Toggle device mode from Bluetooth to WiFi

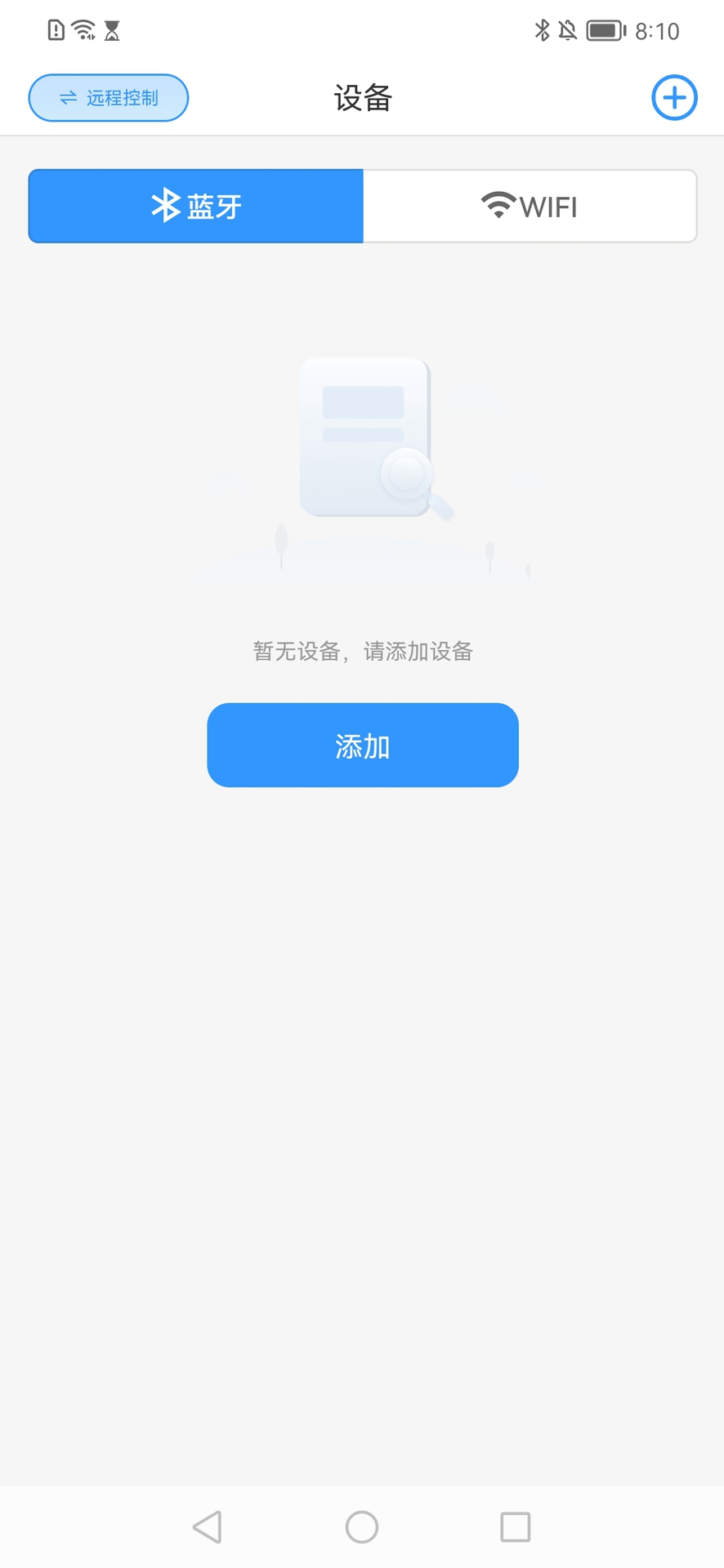tap(530, 205)
